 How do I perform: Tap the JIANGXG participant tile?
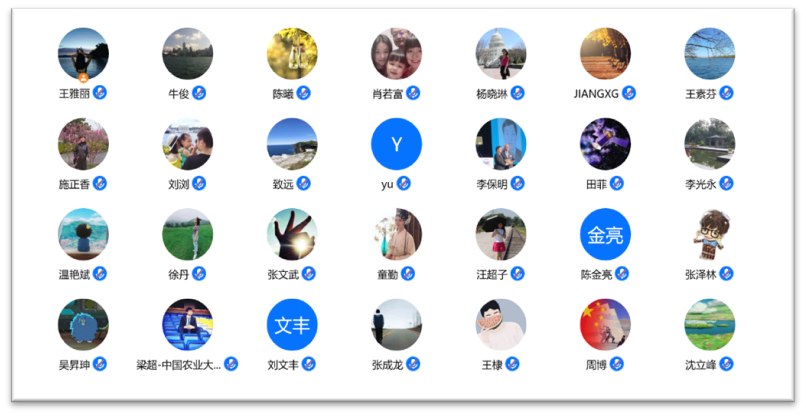605,54
